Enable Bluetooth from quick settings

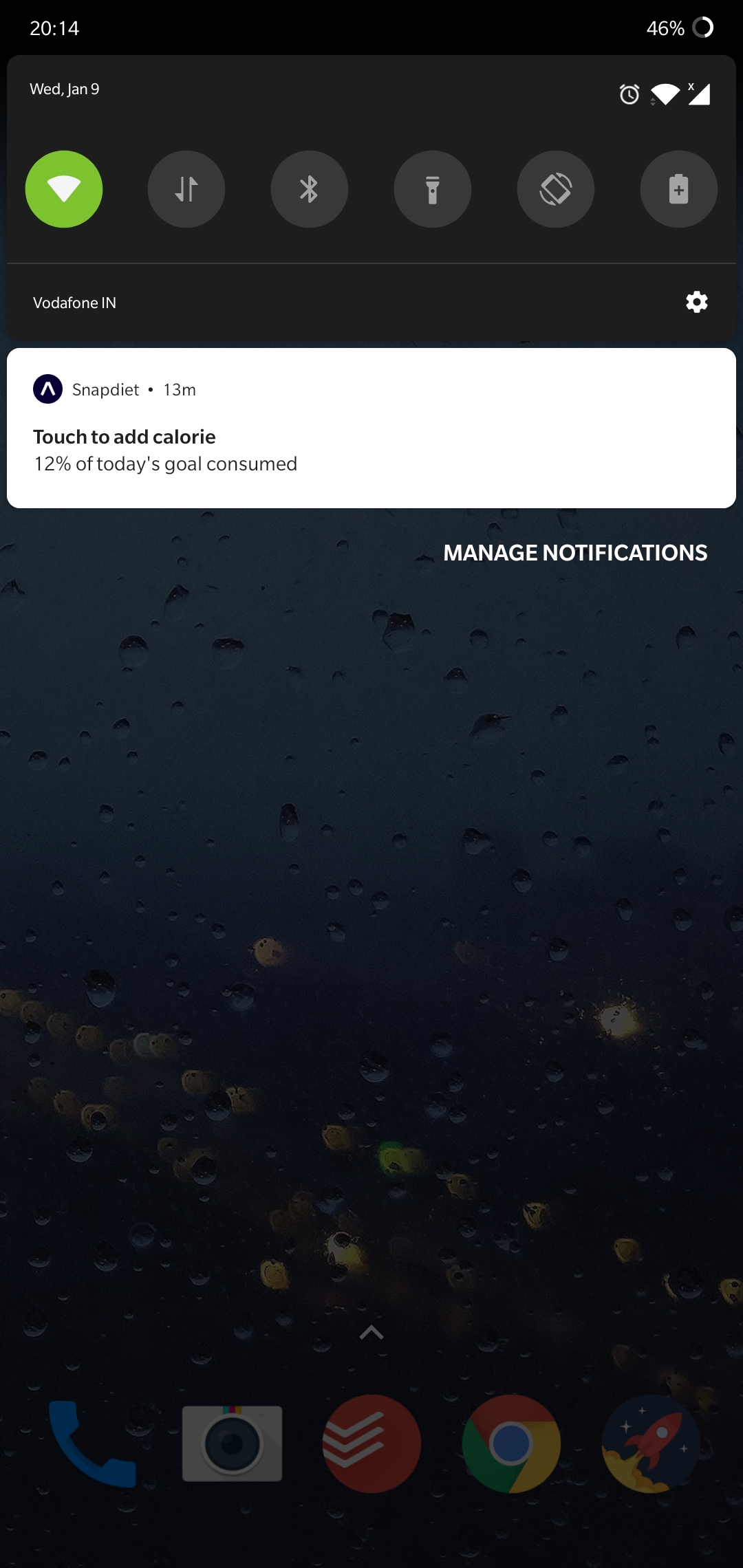pos(310,189)
